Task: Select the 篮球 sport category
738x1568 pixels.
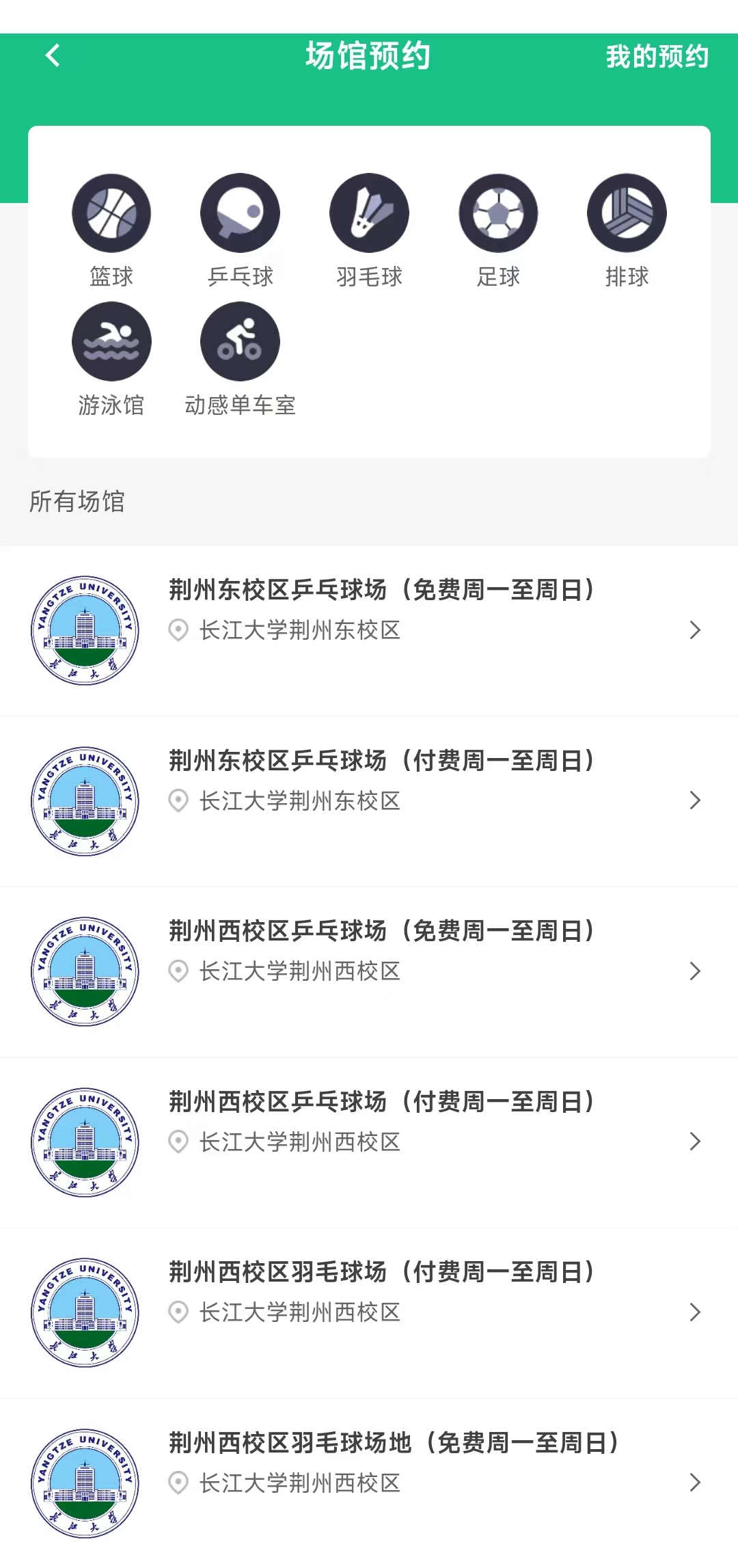Action: (x=111, y=213)
